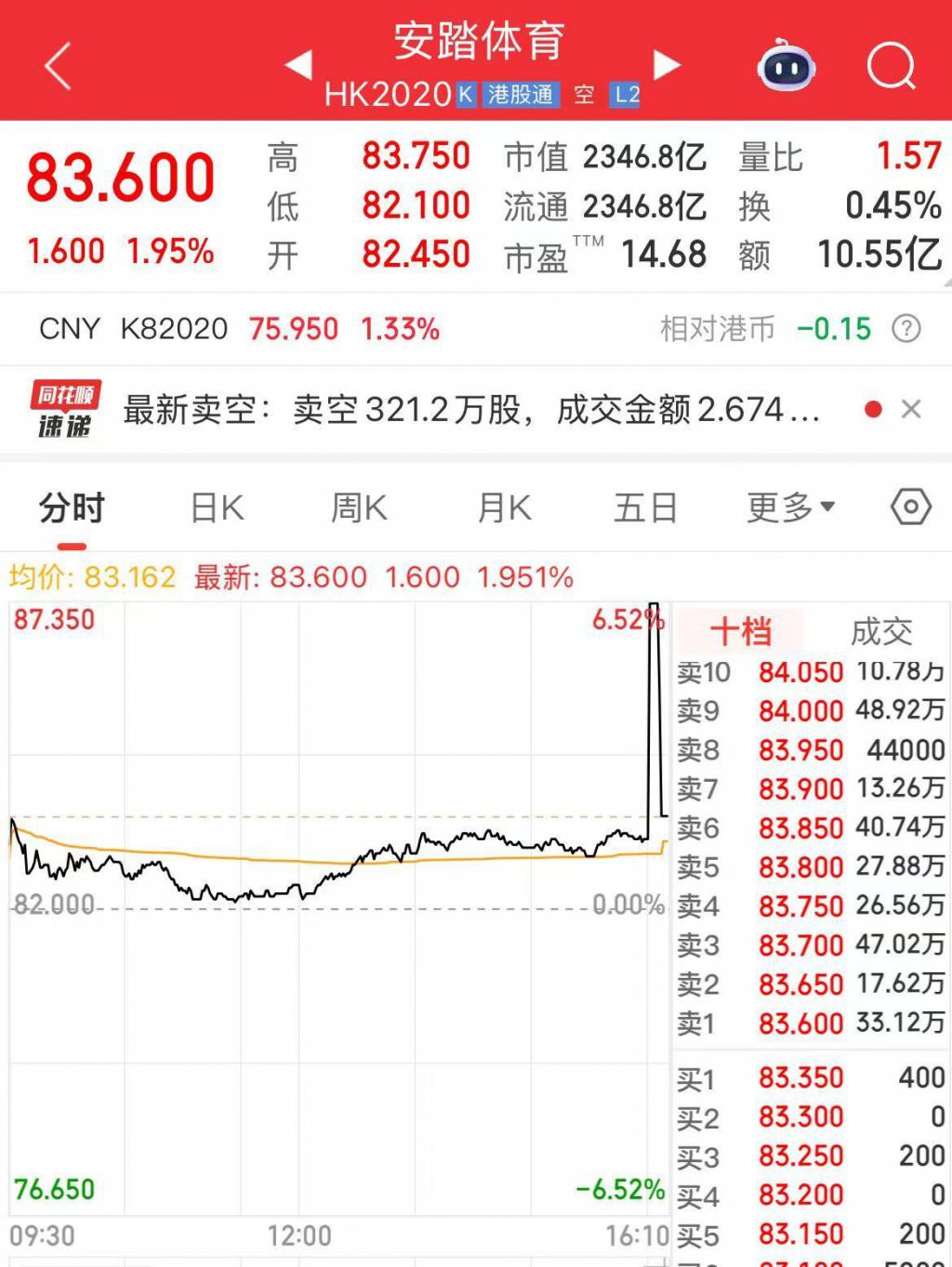The image size is (952, 1267).
Task: Go back using the header arrow
Action: (58, 66)
